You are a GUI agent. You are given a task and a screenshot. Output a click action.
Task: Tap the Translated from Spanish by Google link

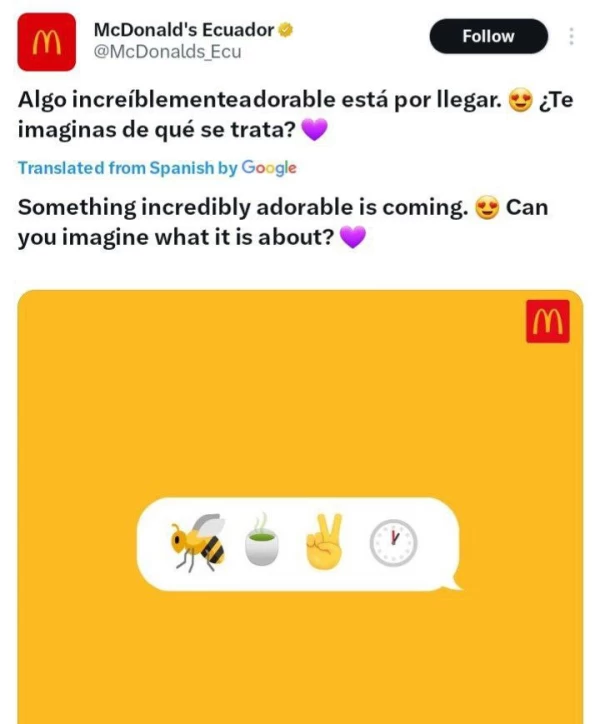pos(157,168)
